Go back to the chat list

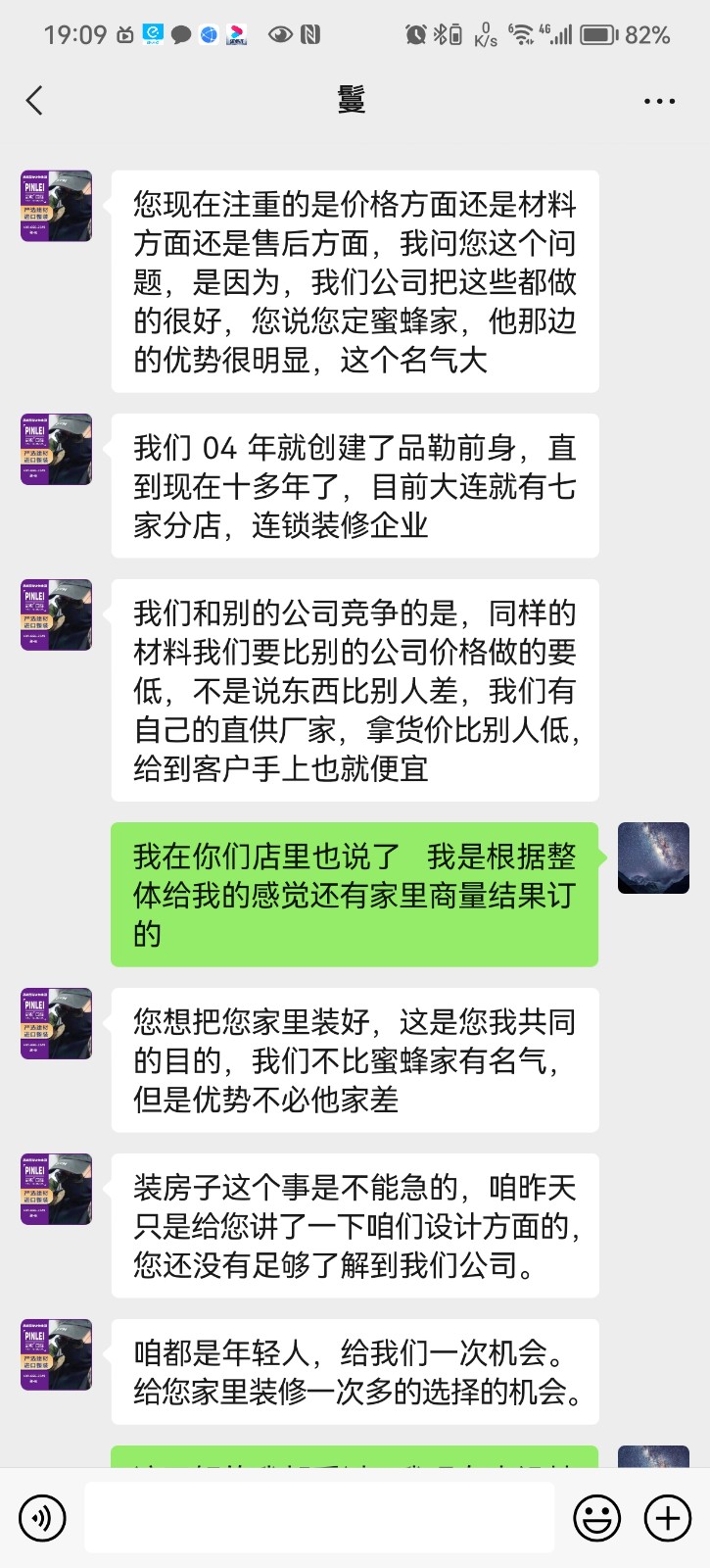[x=35, y=100]
